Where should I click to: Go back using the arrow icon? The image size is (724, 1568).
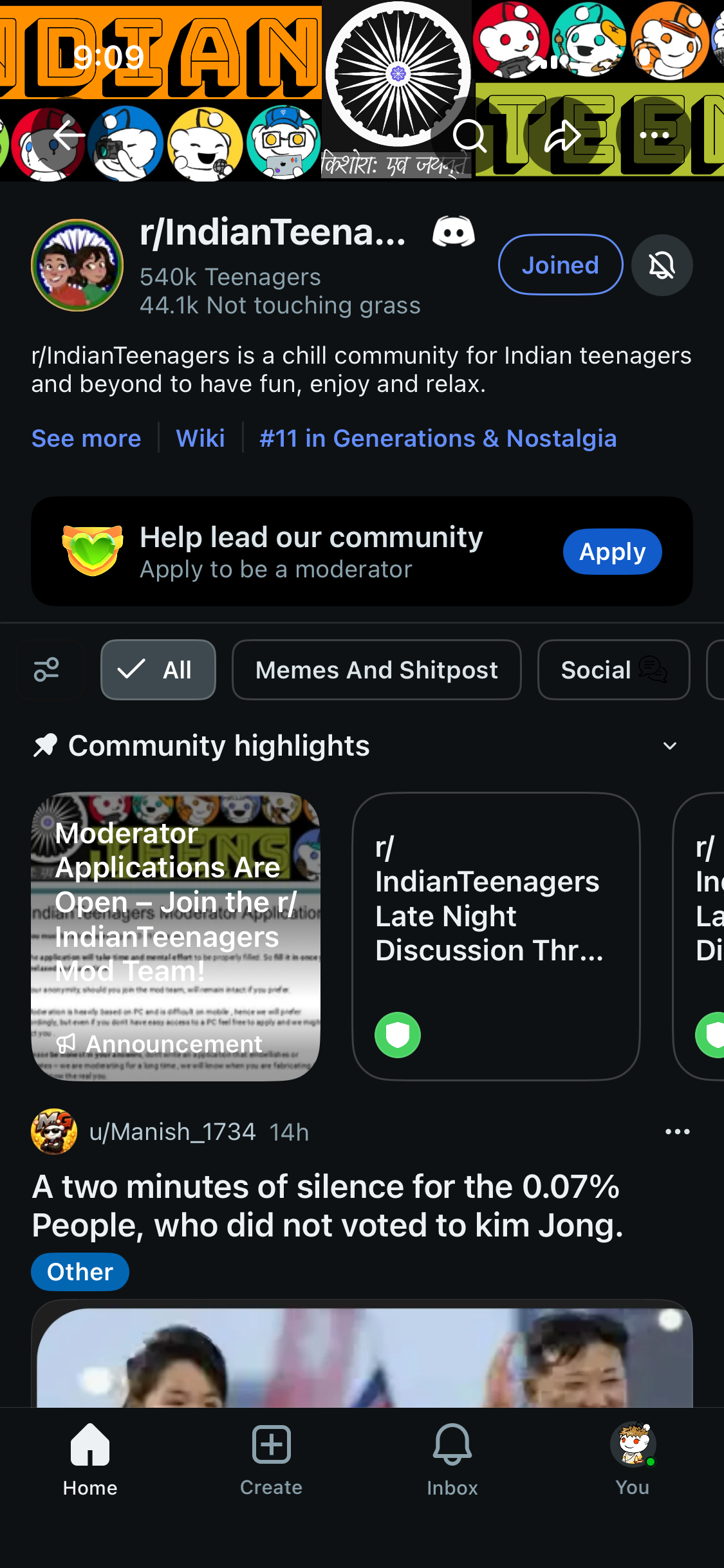[69, 136]
